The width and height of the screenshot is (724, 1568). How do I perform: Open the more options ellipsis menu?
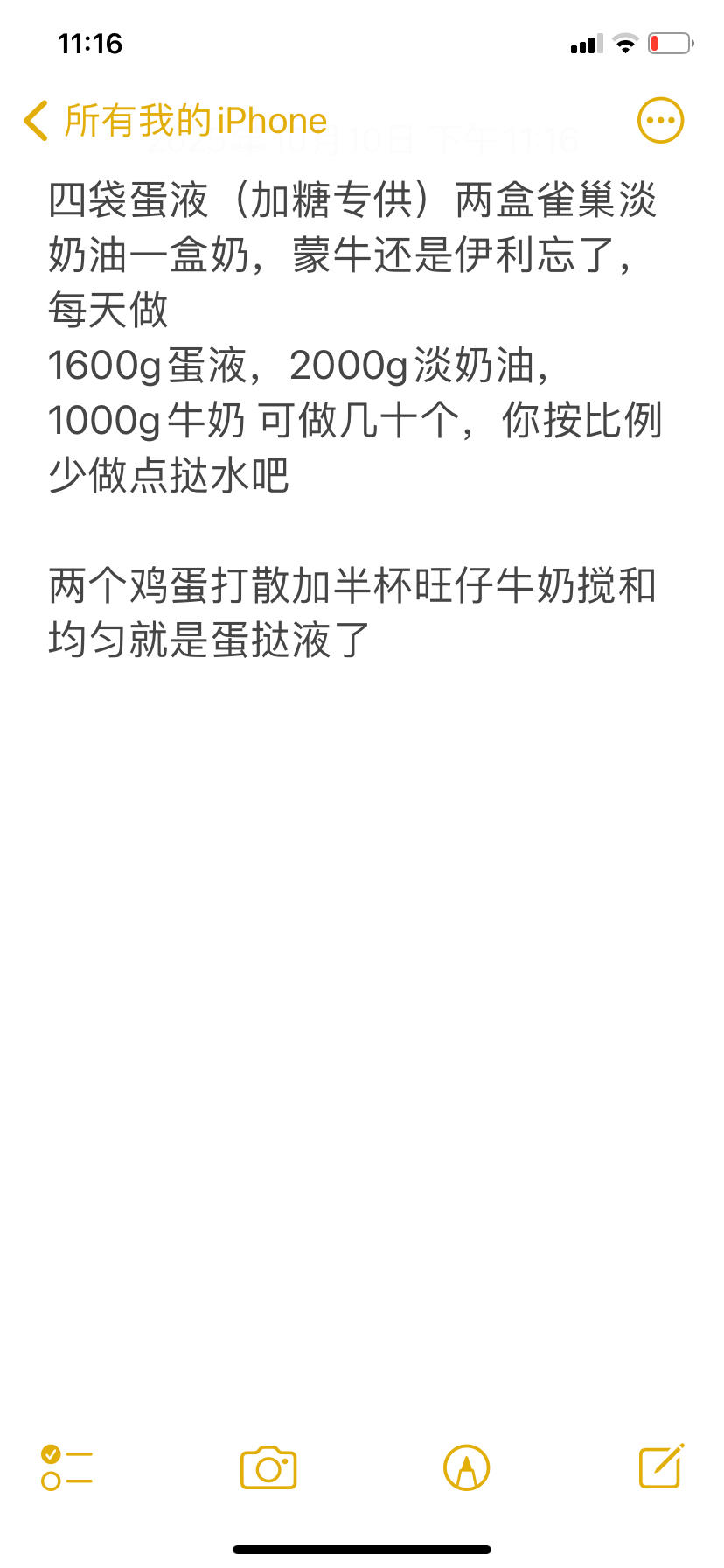[x=660, y=121]
